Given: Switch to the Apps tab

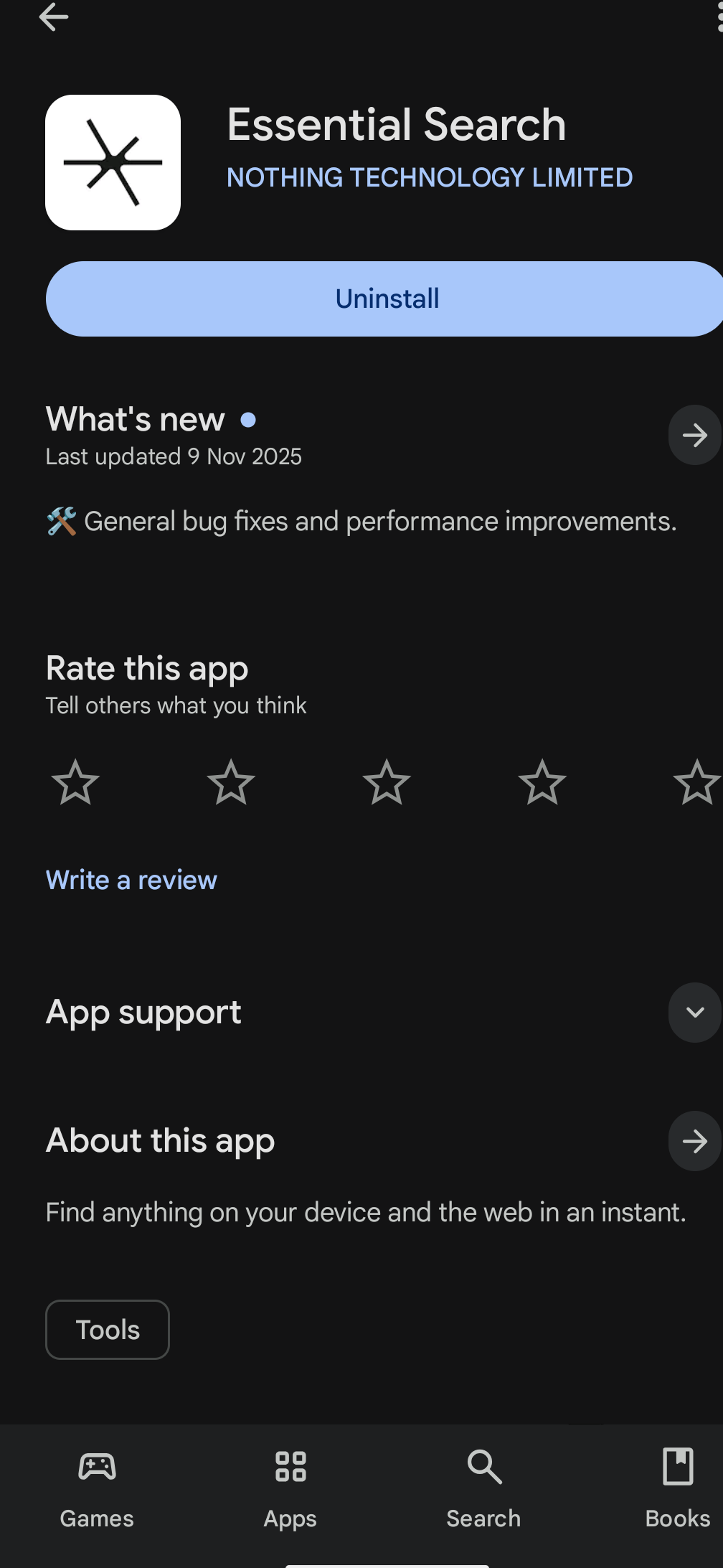Looking at the screenshot, I should pos(290,1487).
